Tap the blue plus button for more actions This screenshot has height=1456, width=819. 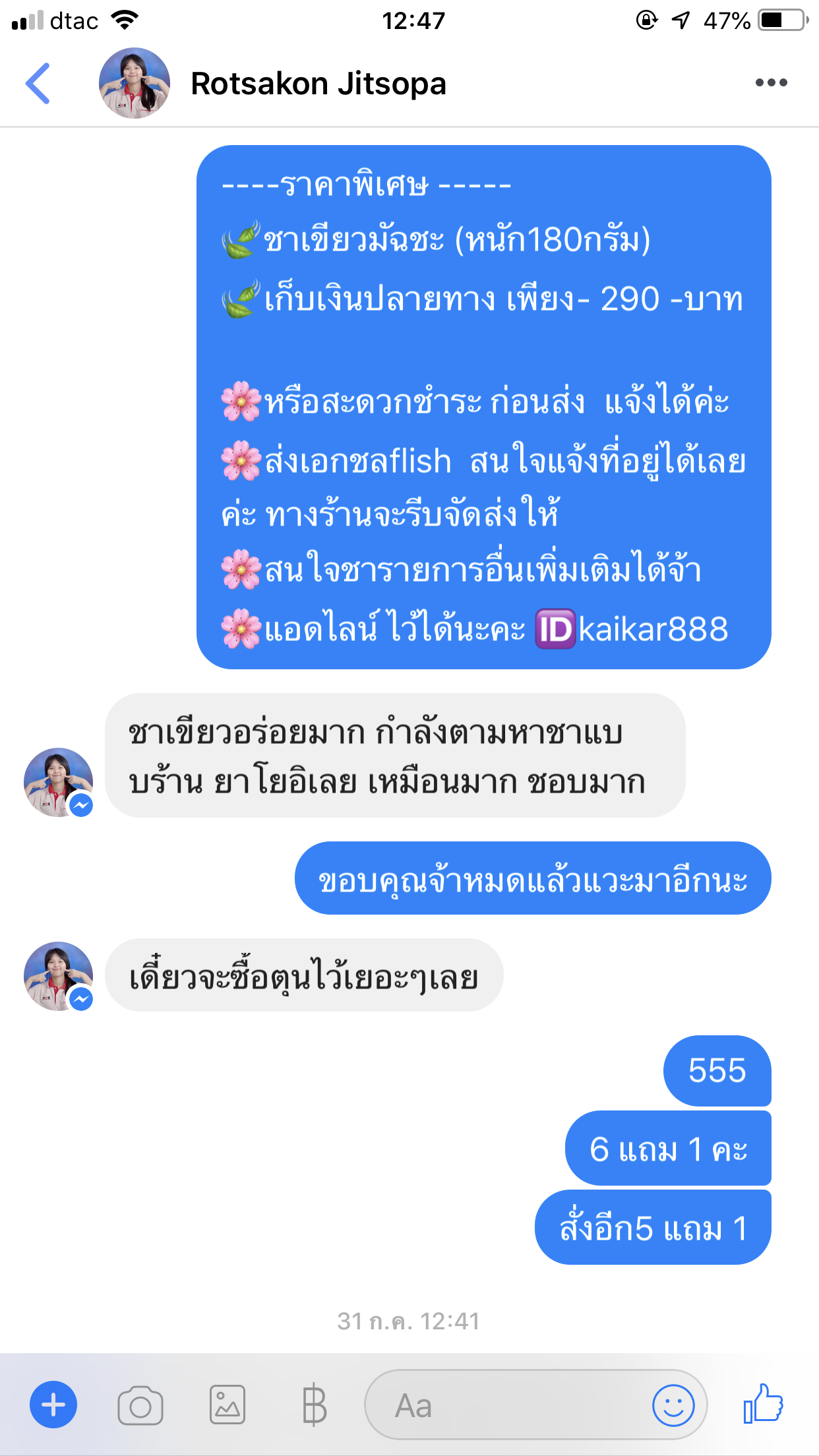pyautogui.click(x=53, y=1405)
